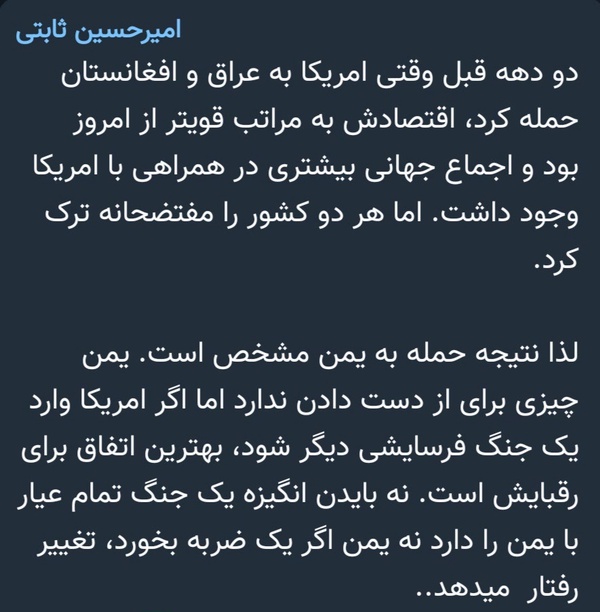The image size is (600, 612).
Task: Open sender امیرحسین ثابتی's profile
Action: [98, 30]
